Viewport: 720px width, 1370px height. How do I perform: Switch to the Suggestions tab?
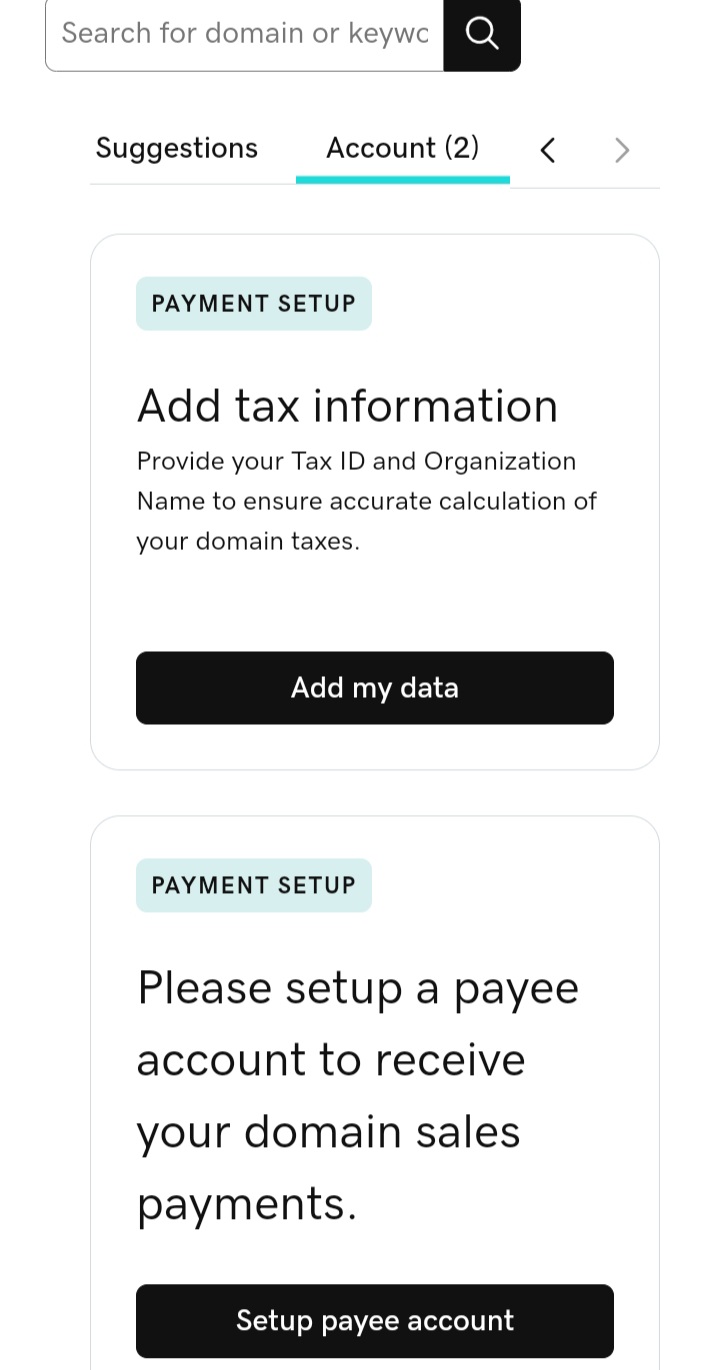click(x=177, y=148)
